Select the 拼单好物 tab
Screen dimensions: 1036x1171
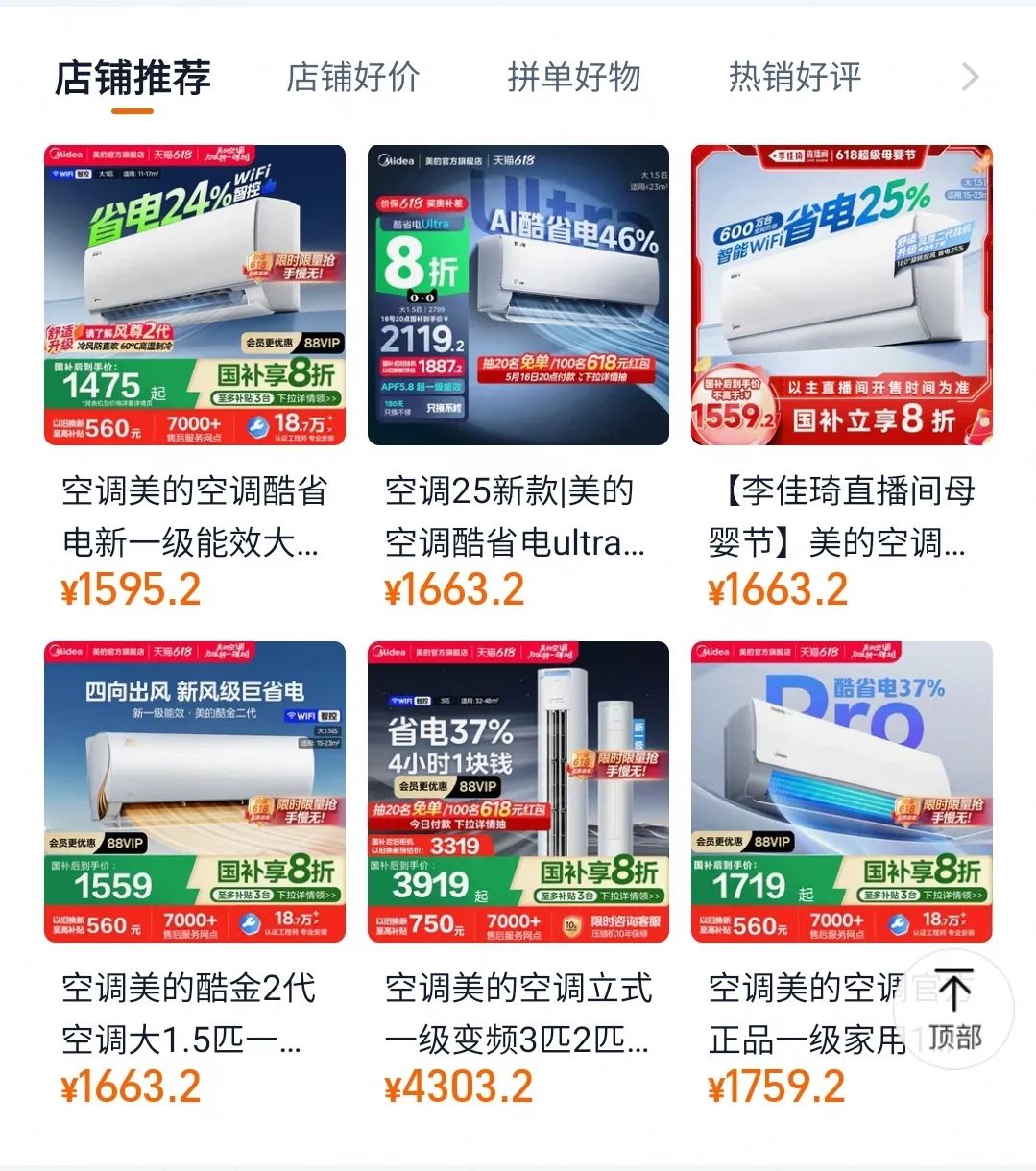click(573, 78)
